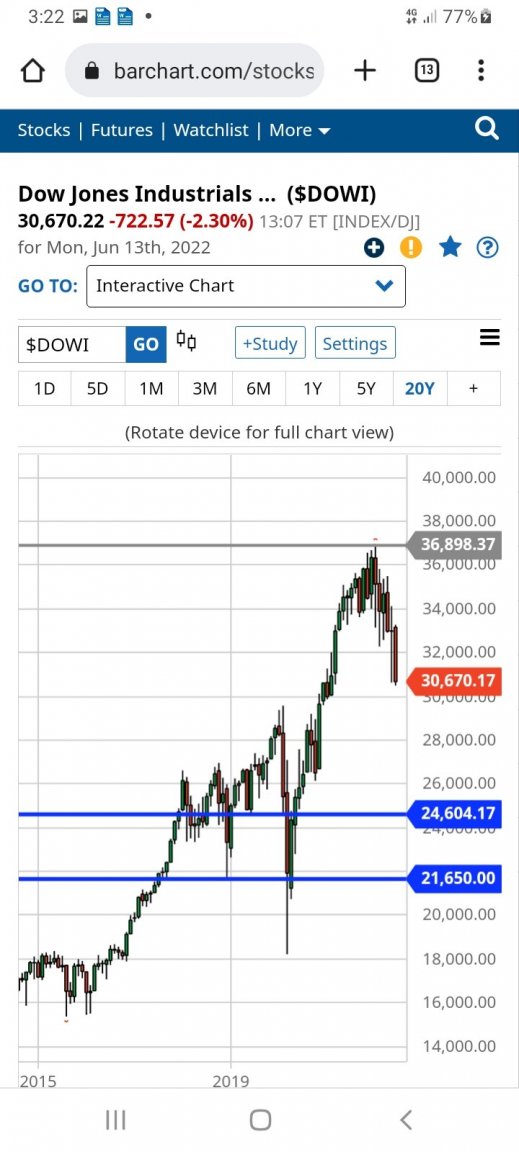519x1152 pixels.
Task: Star $DOWI as a favorite
Action: tap(450, 248)
